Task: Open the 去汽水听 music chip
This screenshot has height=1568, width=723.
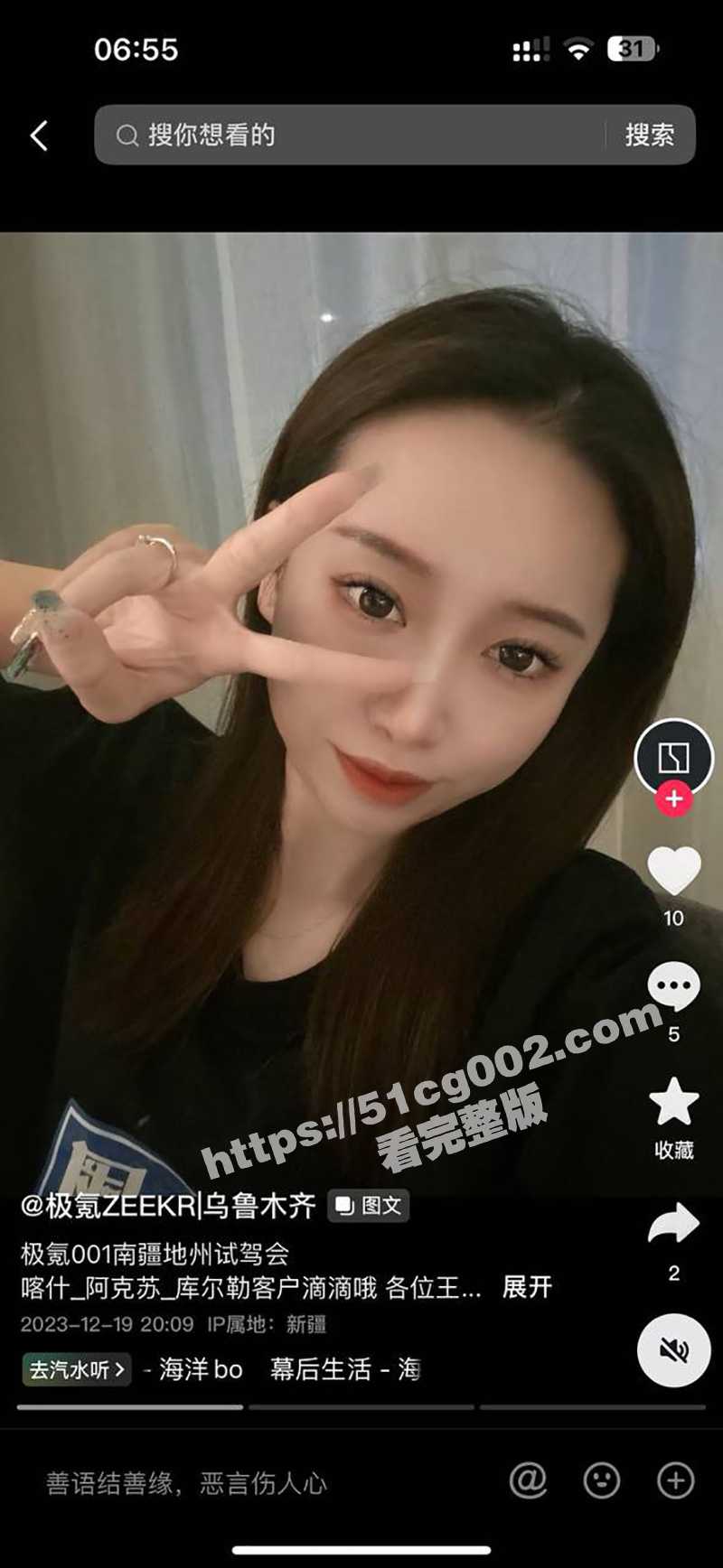Action: tap(77, 1369)
